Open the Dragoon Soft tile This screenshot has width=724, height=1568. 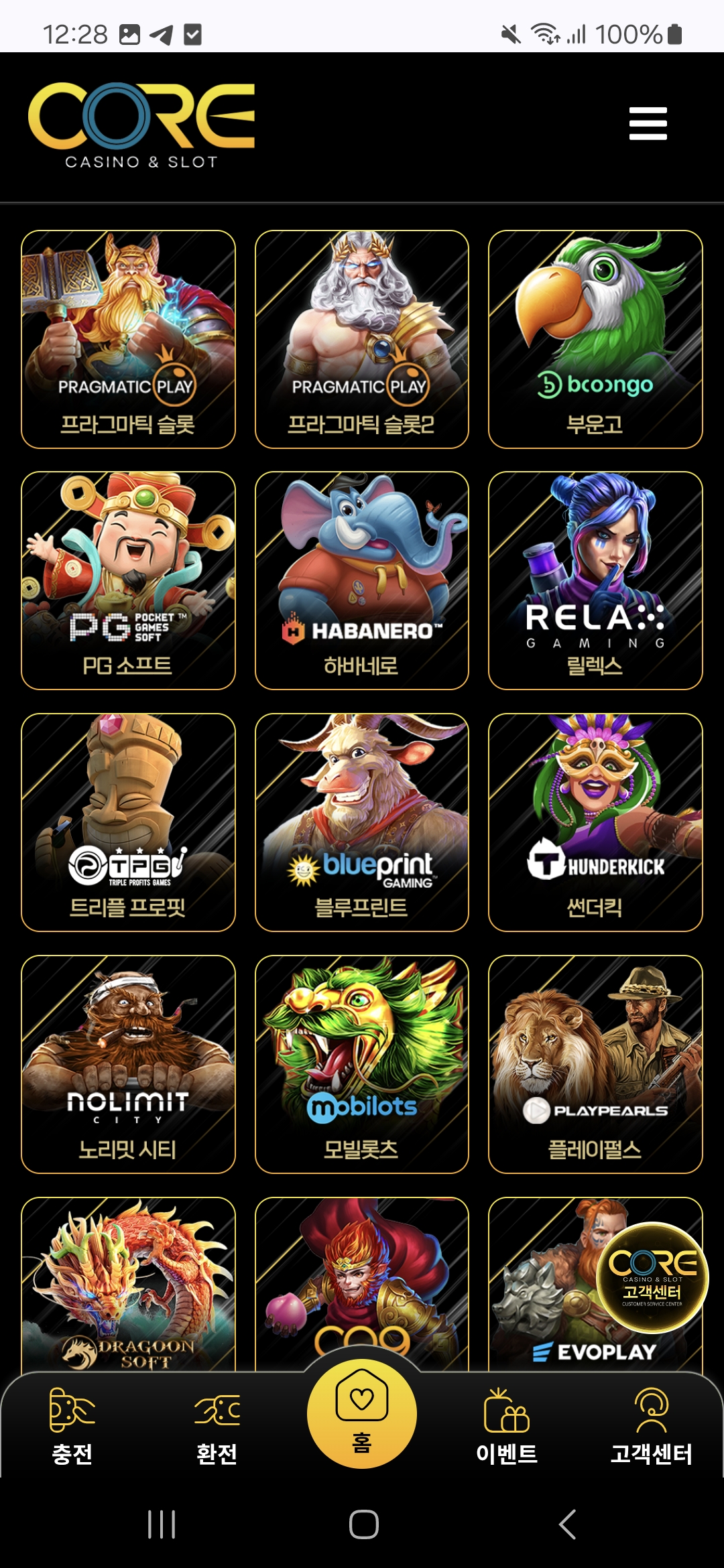[x=128, y=1283]
